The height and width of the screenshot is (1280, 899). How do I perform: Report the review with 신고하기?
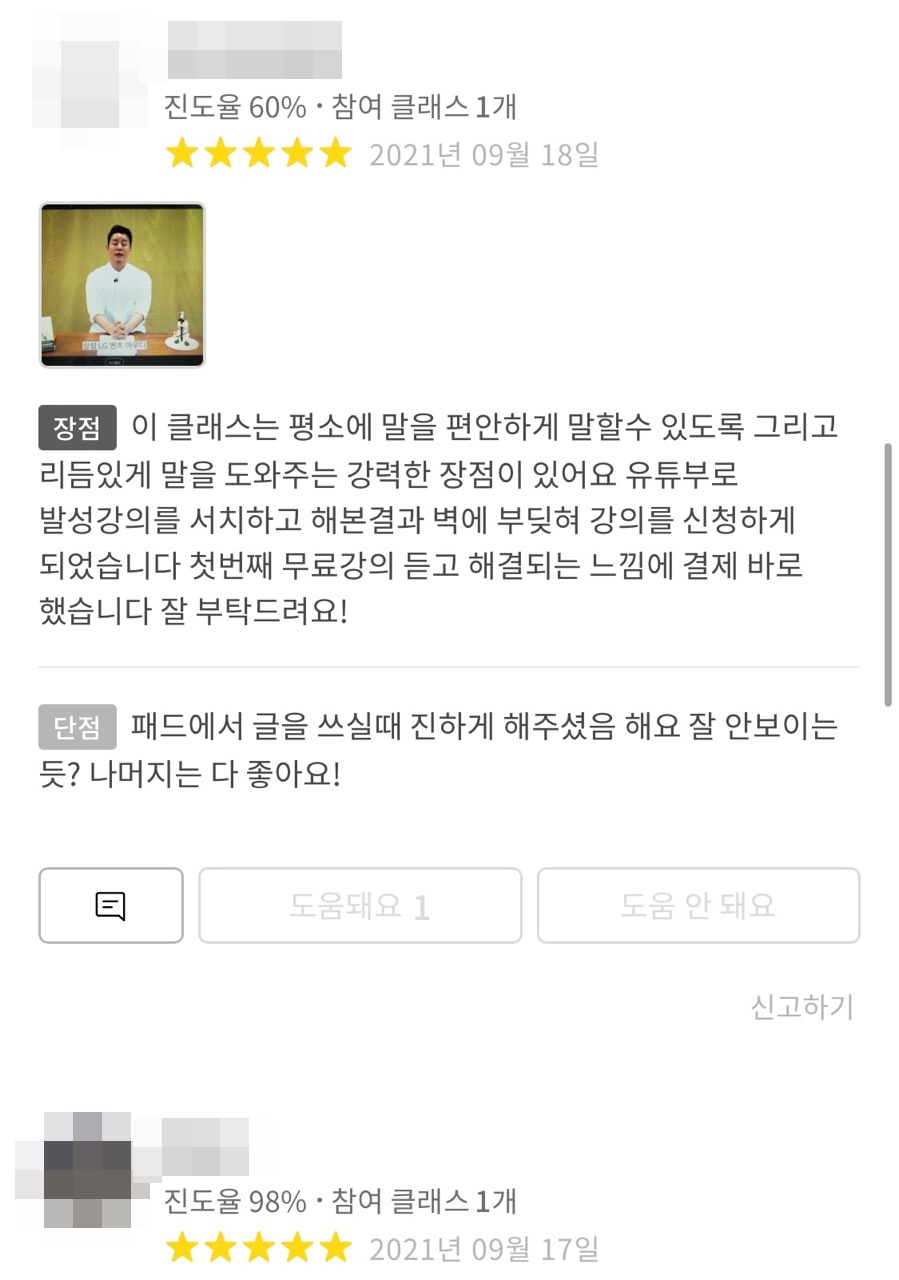(x=801, y=1007)
